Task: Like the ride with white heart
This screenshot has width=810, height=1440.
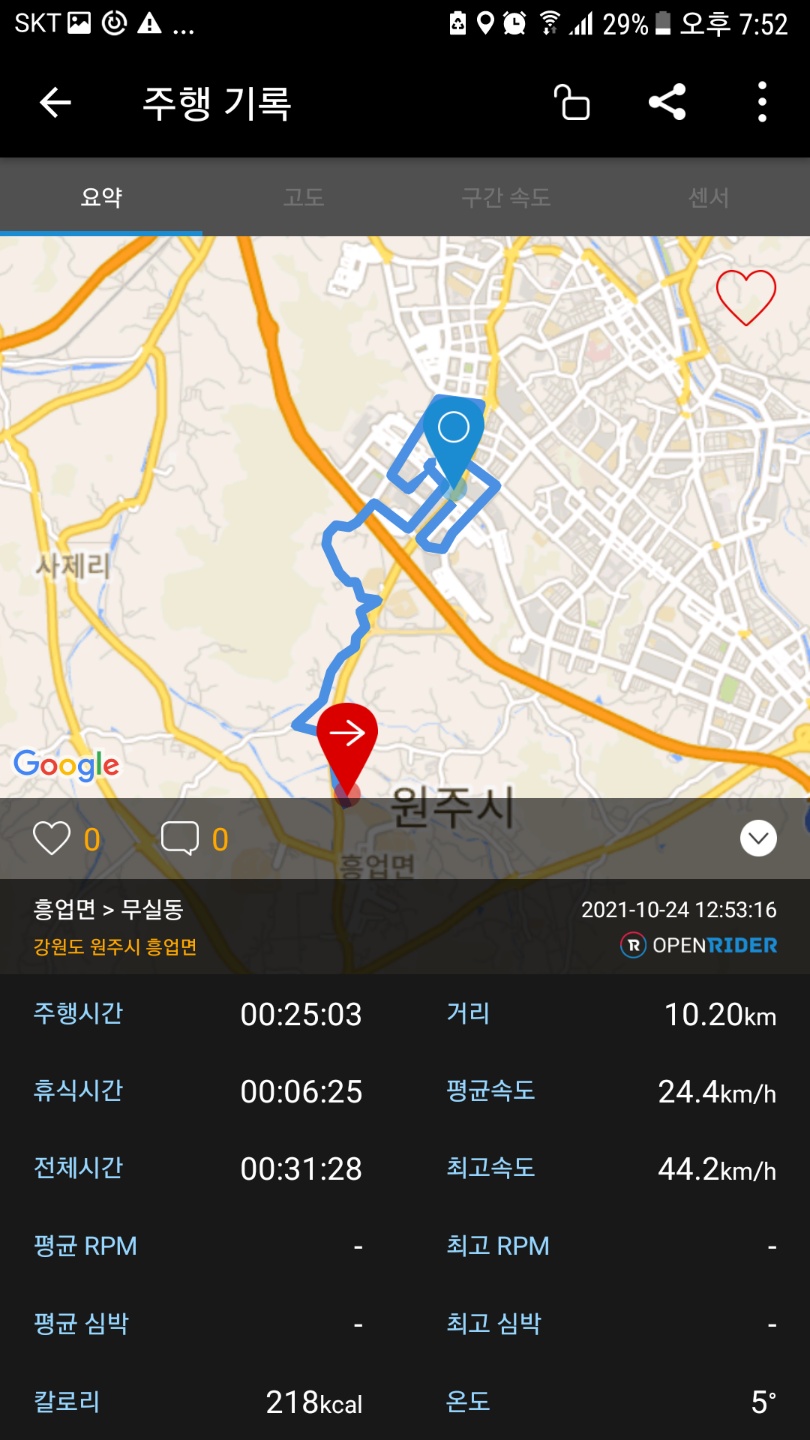Action: [x=52, y=838]
